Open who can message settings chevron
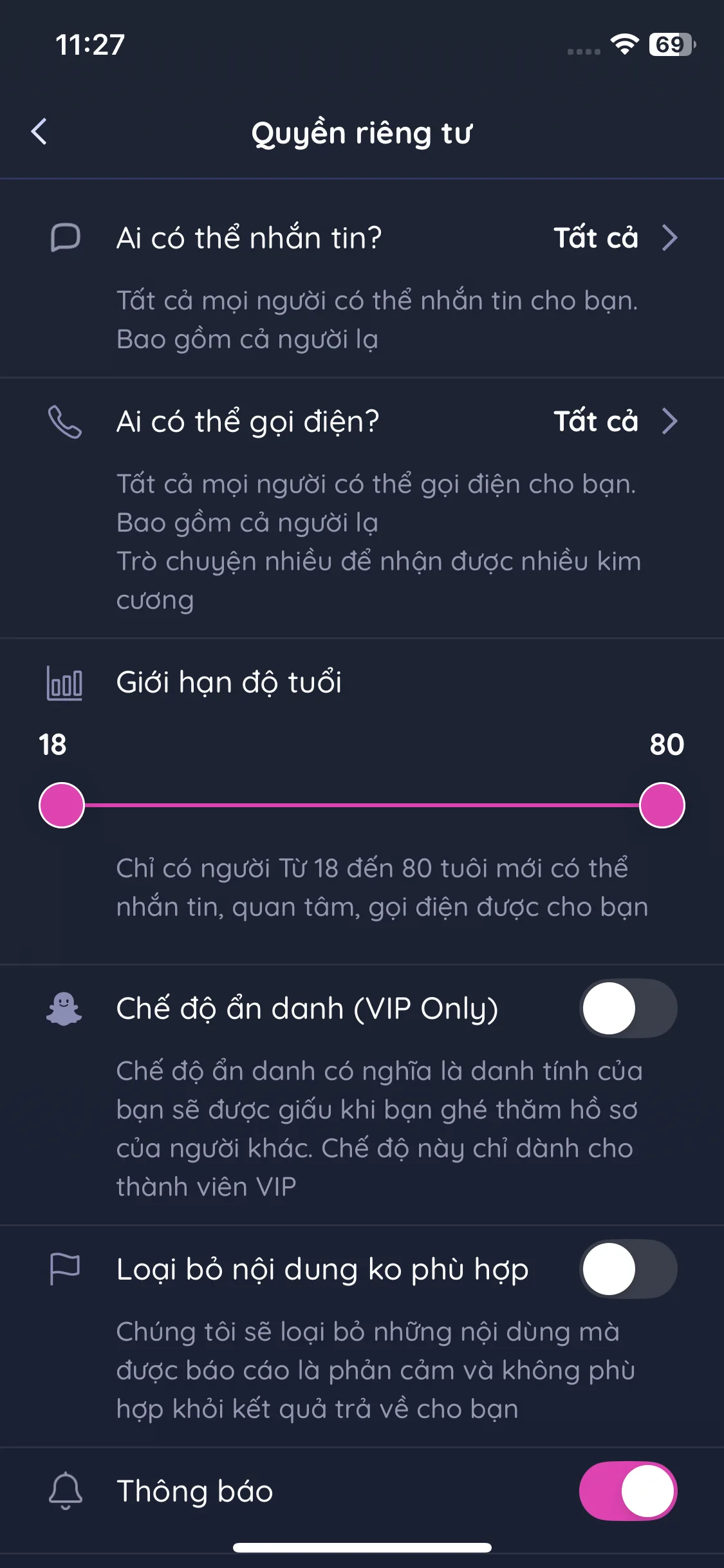This screenshot has width=724, height=1568. pos(671,238)
